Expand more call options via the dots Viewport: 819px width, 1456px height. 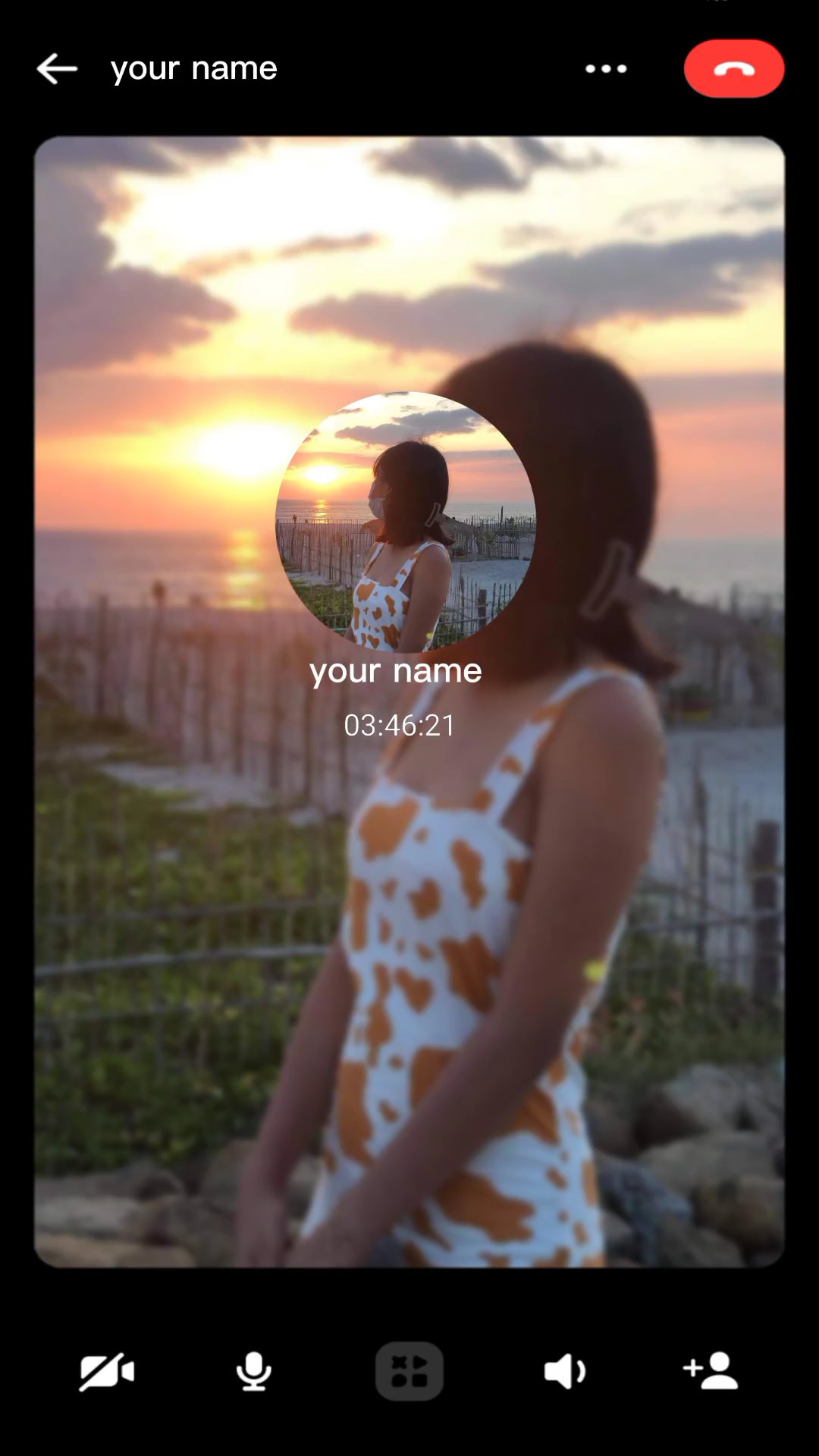606,68
